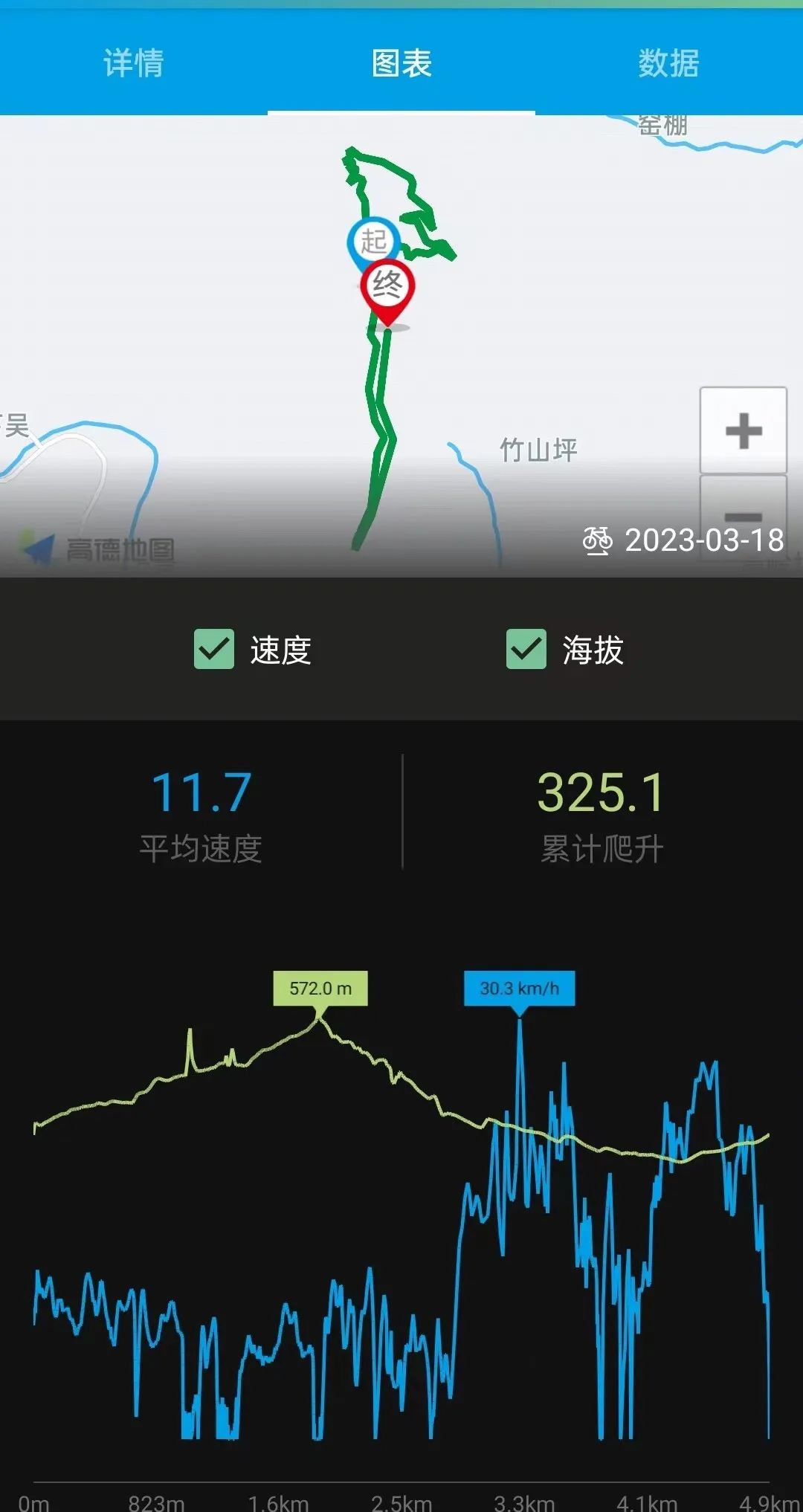Select the 图表 tab
Image resolution: width=803 pixels, height=1512 pixels.
point(401,63)
